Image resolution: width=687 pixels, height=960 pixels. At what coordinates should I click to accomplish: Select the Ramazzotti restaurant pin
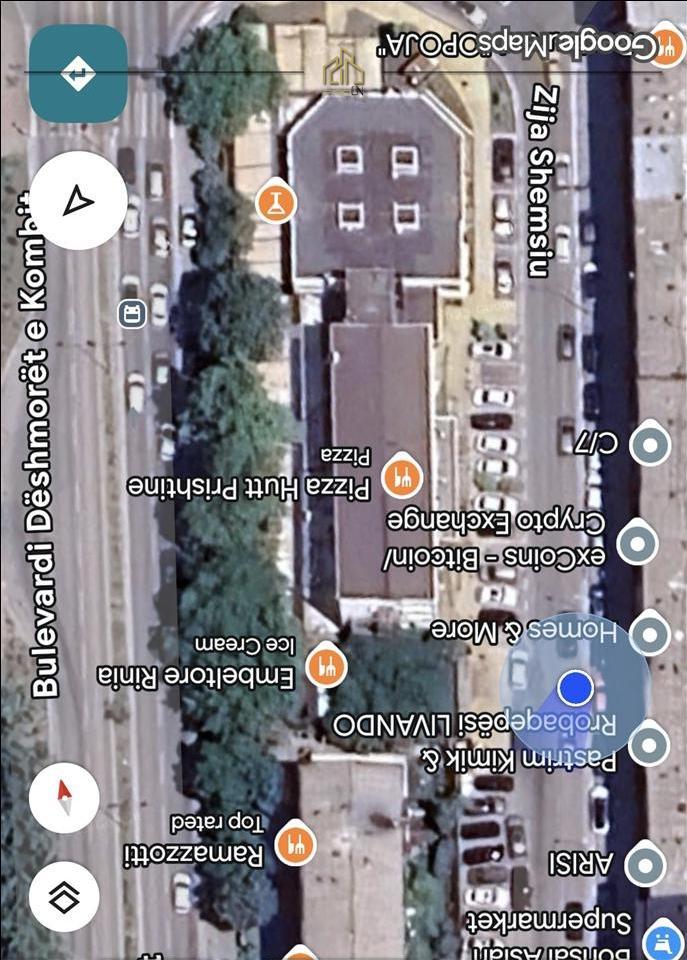(295, 845)
